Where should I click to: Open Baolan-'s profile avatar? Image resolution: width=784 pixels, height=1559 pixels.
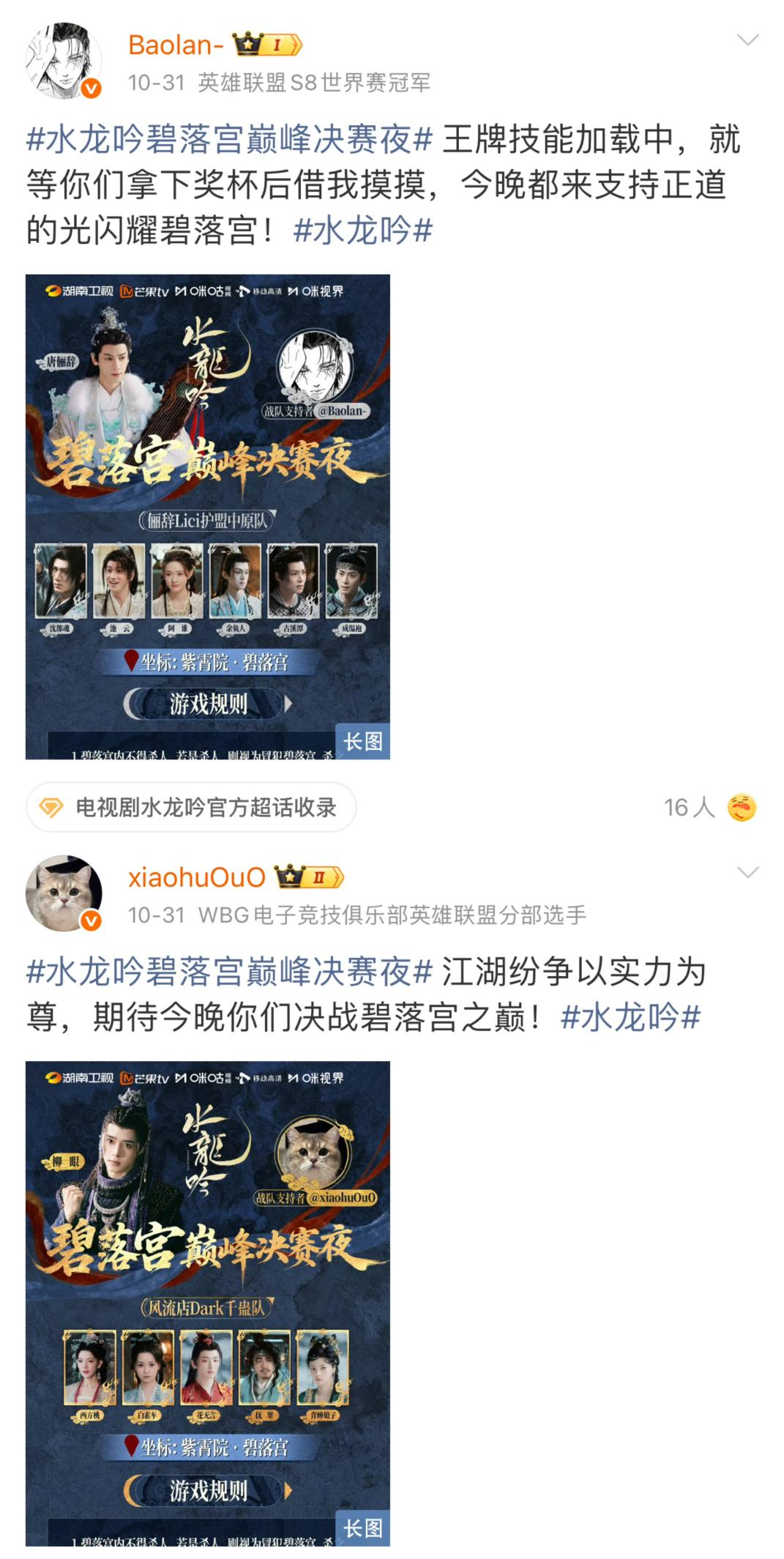tap(64, 61)
